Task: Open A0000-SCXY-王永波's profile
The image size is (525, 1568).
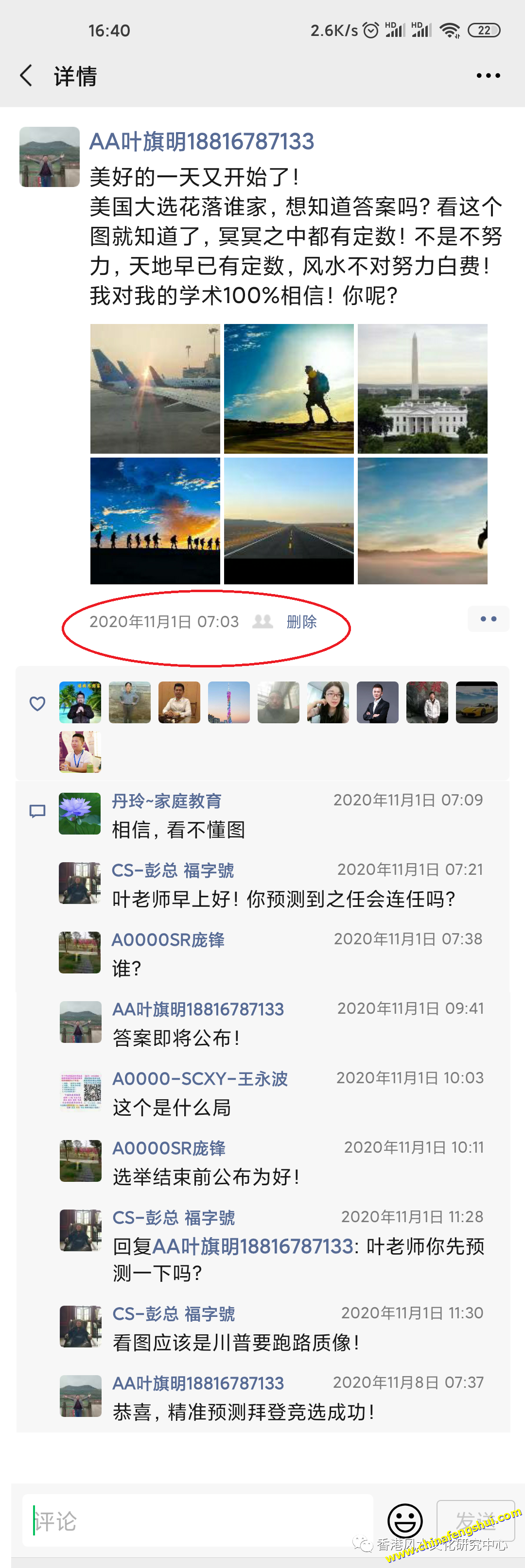Action: click(x=200, y=1079)
